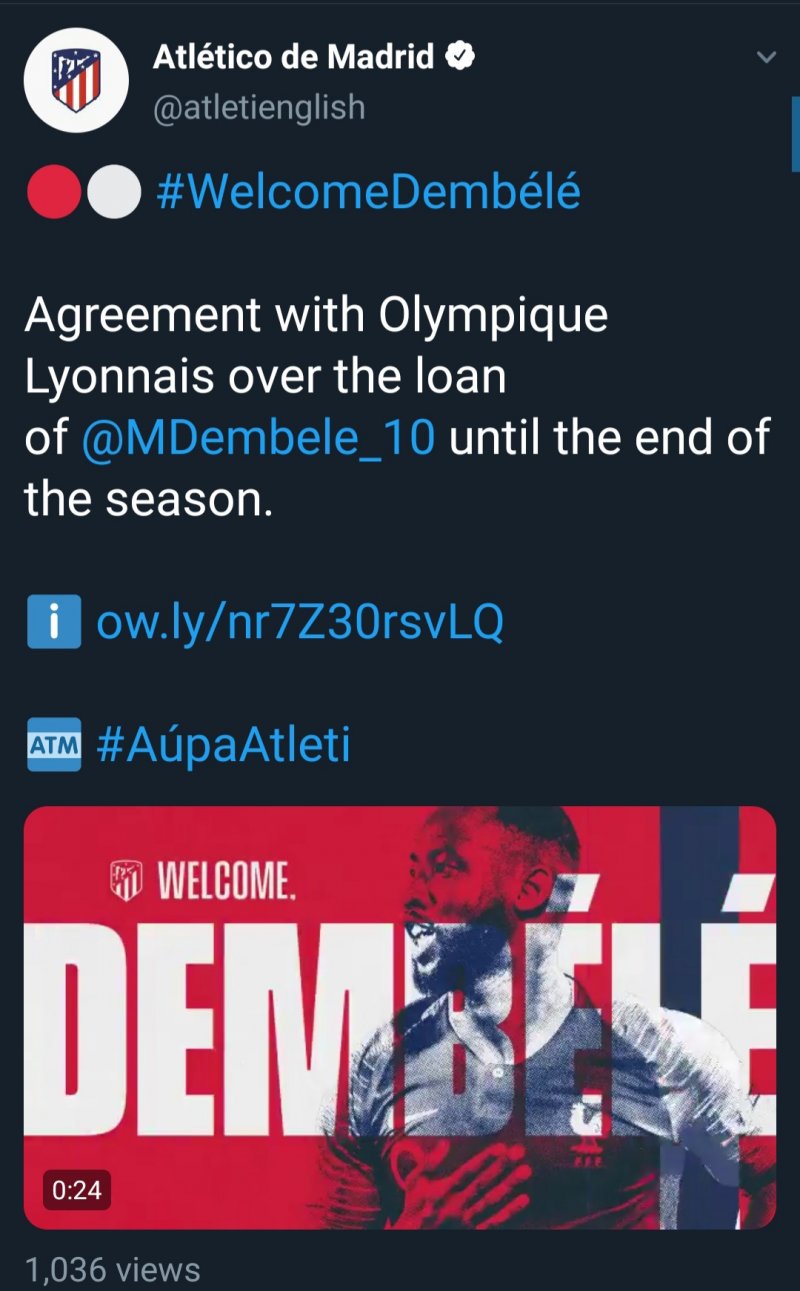Open the Atlético de Madrid account name

(x=293, y=58)
